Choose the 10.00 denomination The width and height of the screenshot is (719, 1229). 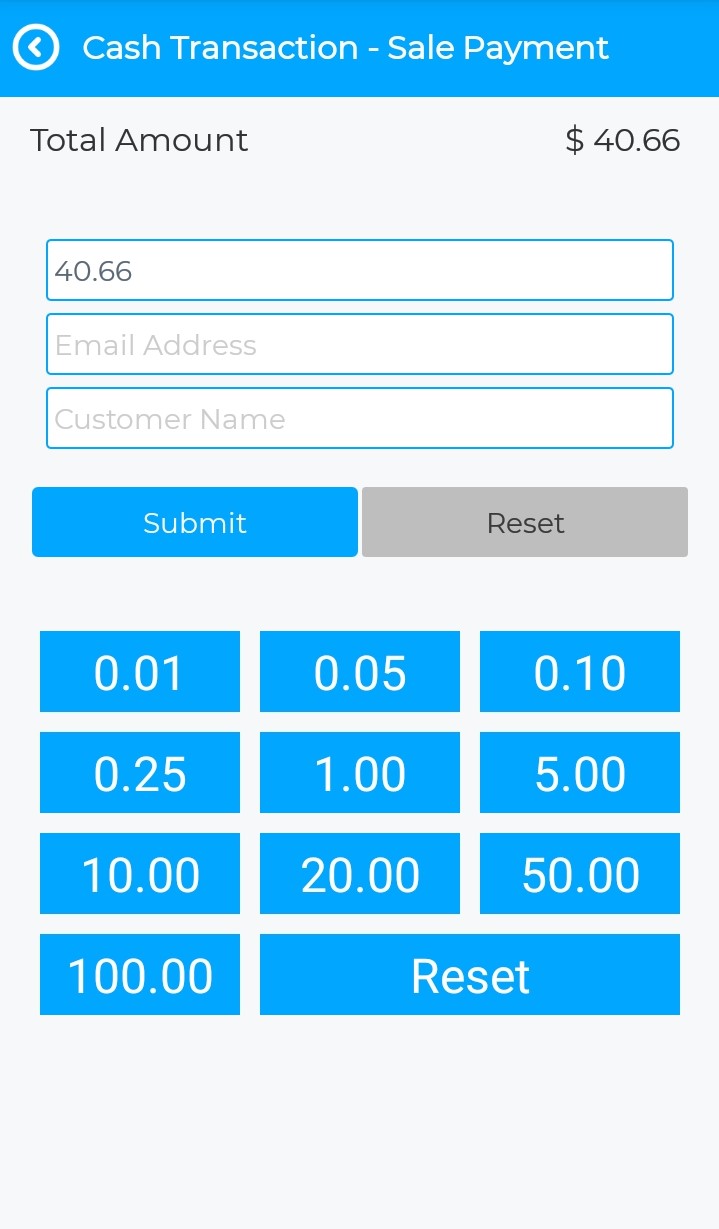140,874
